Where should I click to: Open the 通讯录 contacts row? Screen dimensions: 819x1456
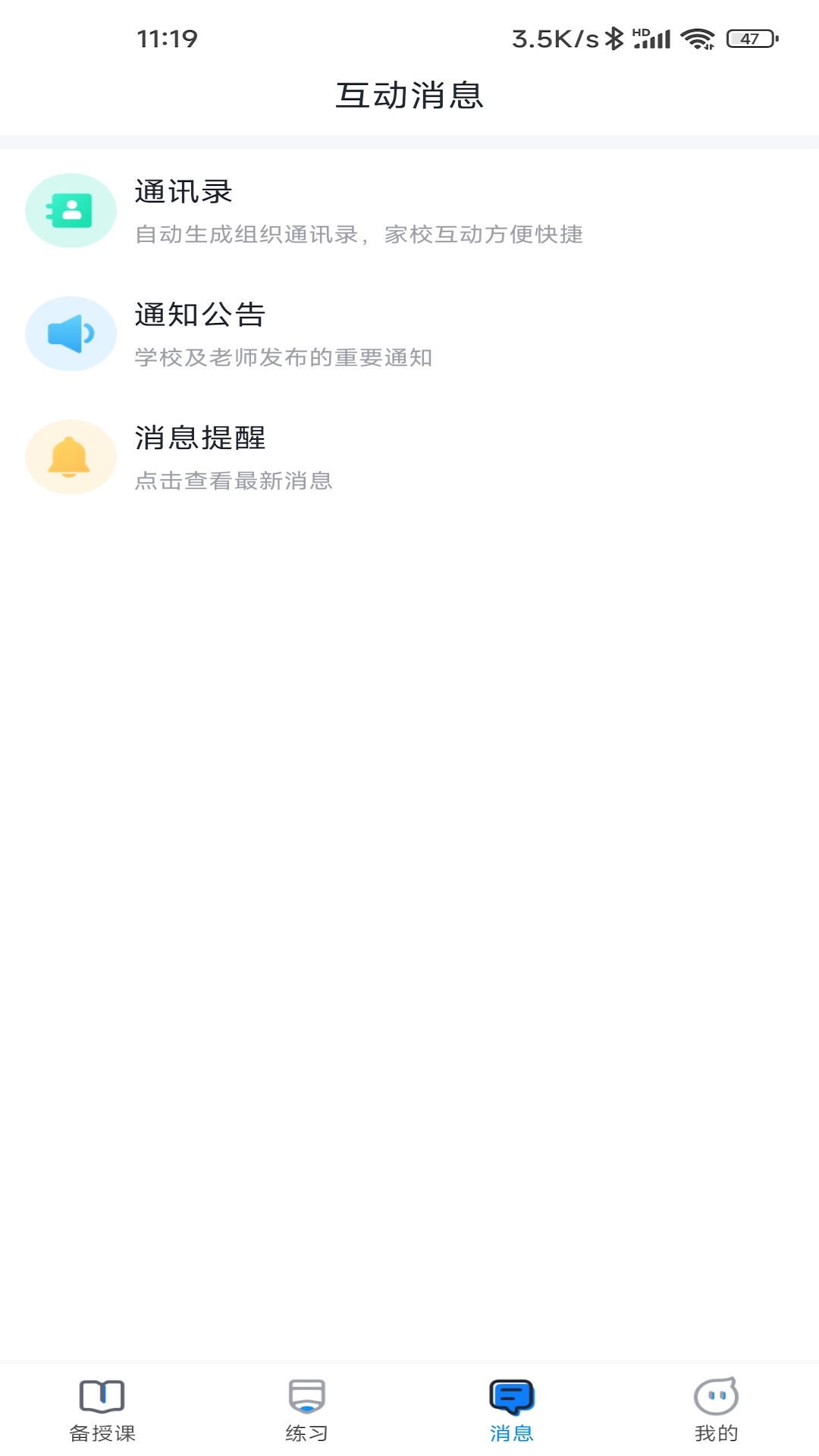(409, 211)
